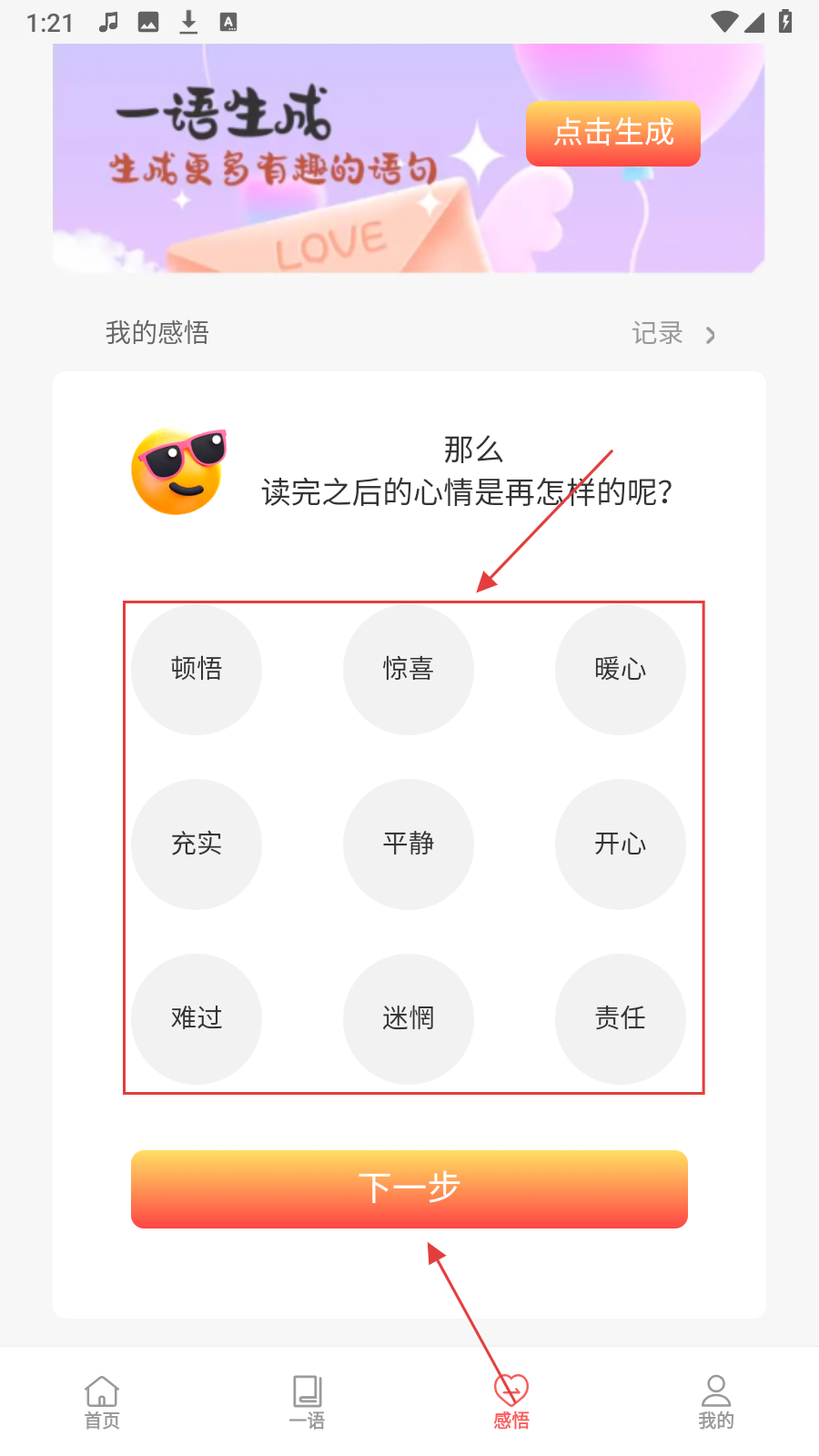819x1456 pixels.
Task: Choose the 平静 mood
Action: tap(409, 844)
